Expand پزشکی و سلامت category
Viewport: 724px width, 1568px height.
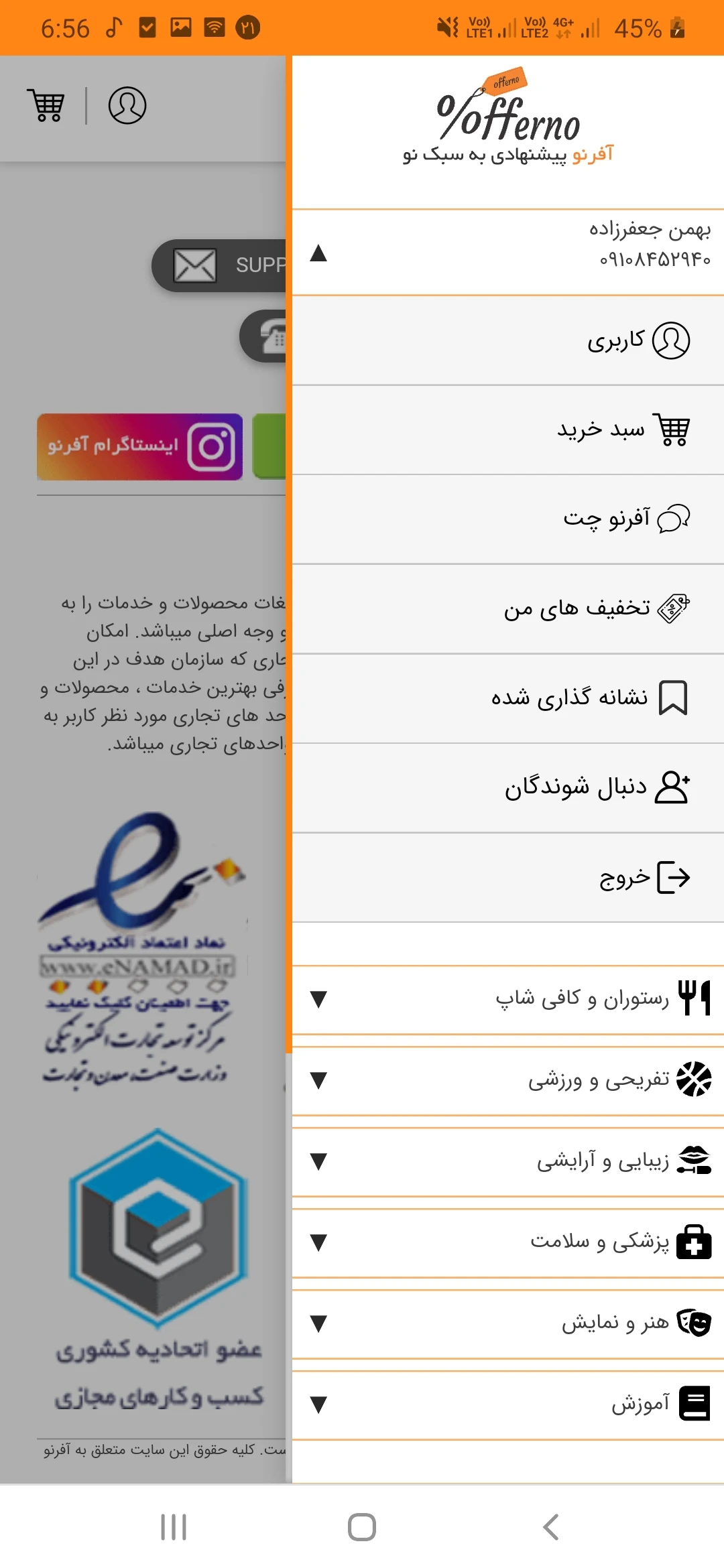(319, 1242)
